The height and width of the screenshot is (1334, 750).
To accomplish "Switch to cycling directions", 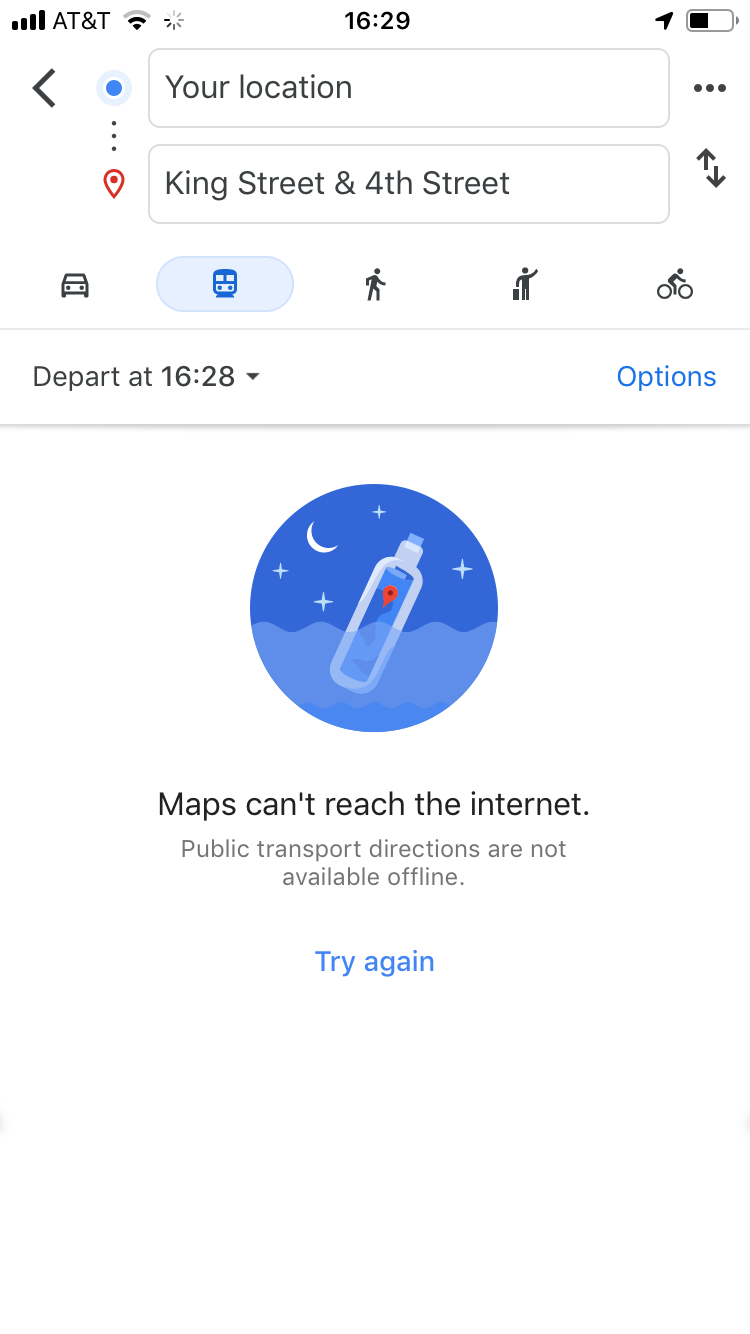I will point(675,285).
